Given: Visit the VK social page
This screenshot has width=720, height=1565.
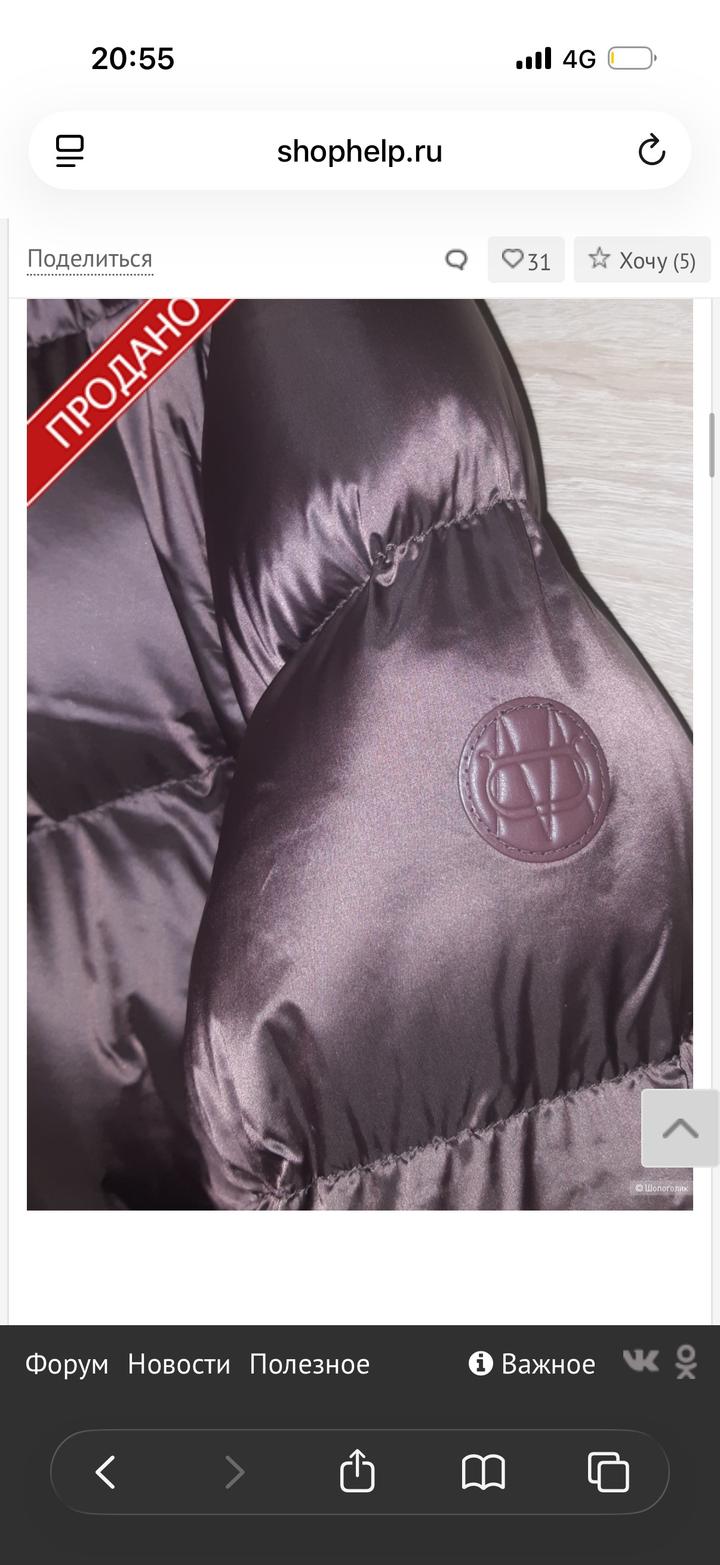Looking at the screenshot, I should coord(640,1361).
